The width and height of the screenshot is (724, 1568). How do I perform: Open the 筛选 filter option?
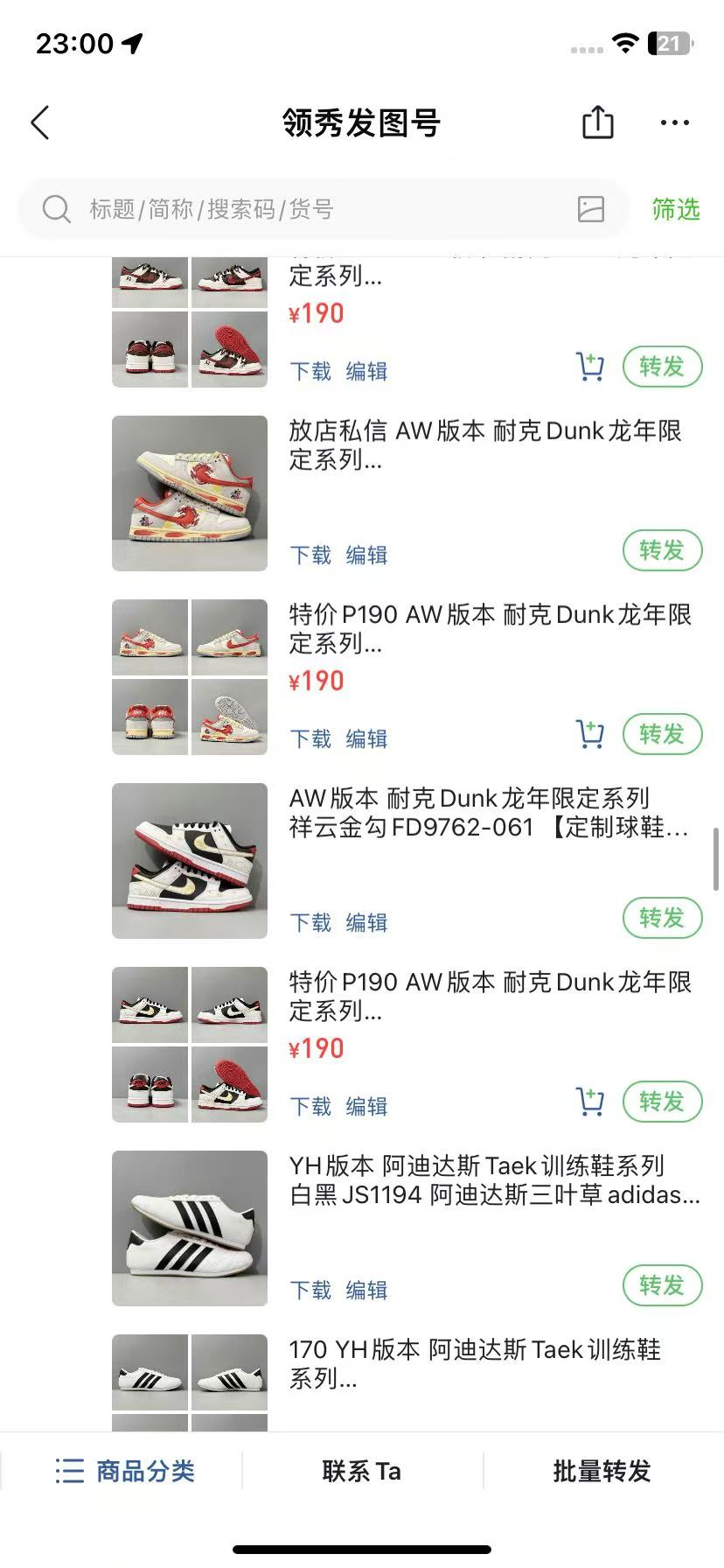[676, 209]
